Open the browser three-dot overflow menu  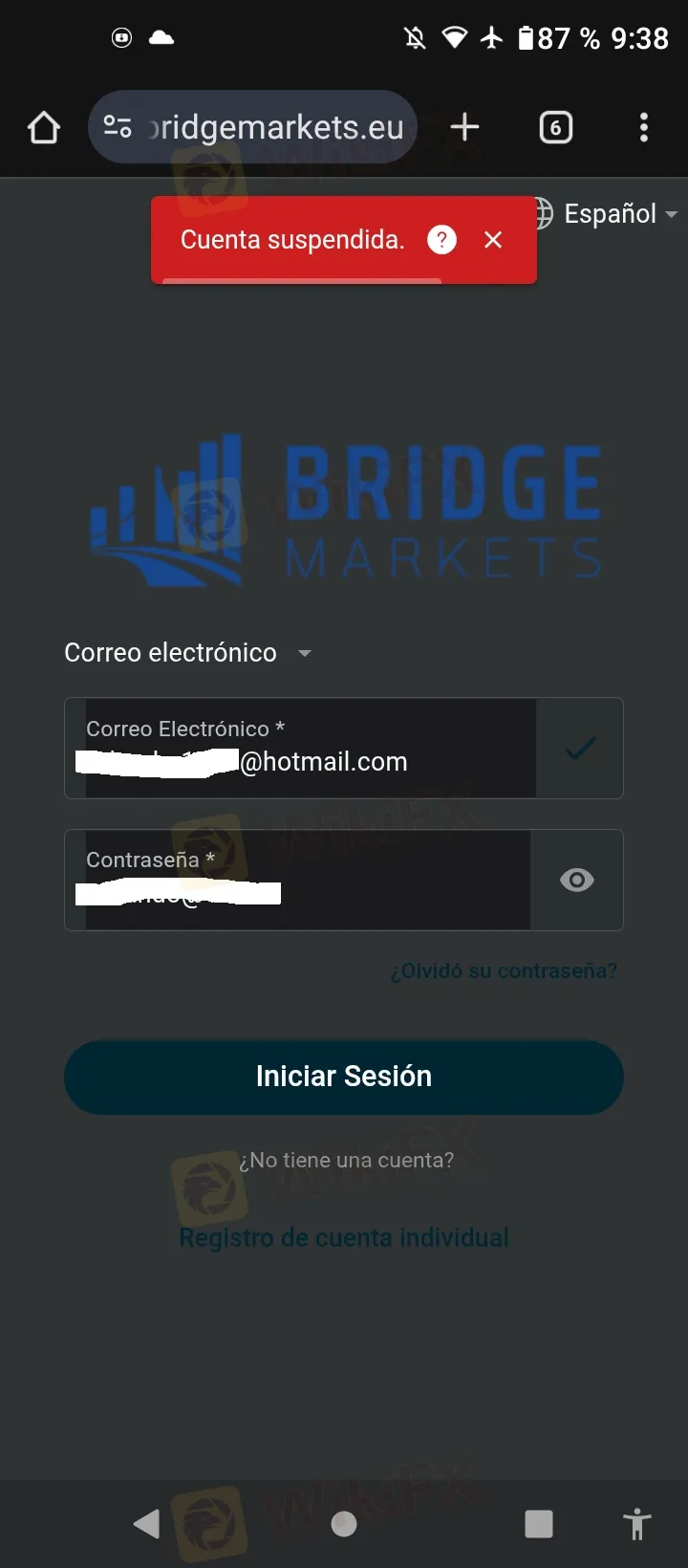[x=644, y=126]
